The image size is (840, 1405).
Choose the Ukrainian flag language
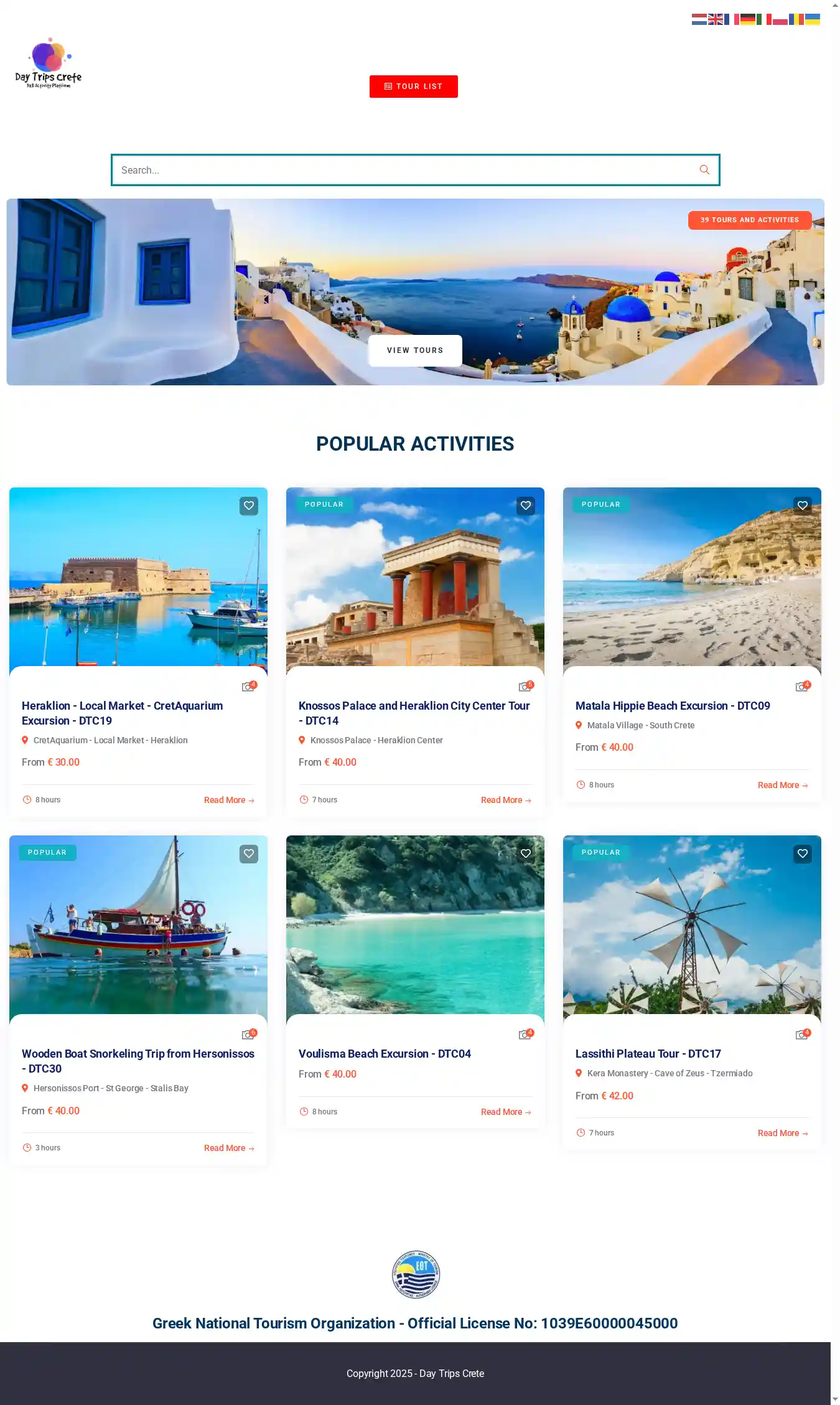[x=812, y=19]
